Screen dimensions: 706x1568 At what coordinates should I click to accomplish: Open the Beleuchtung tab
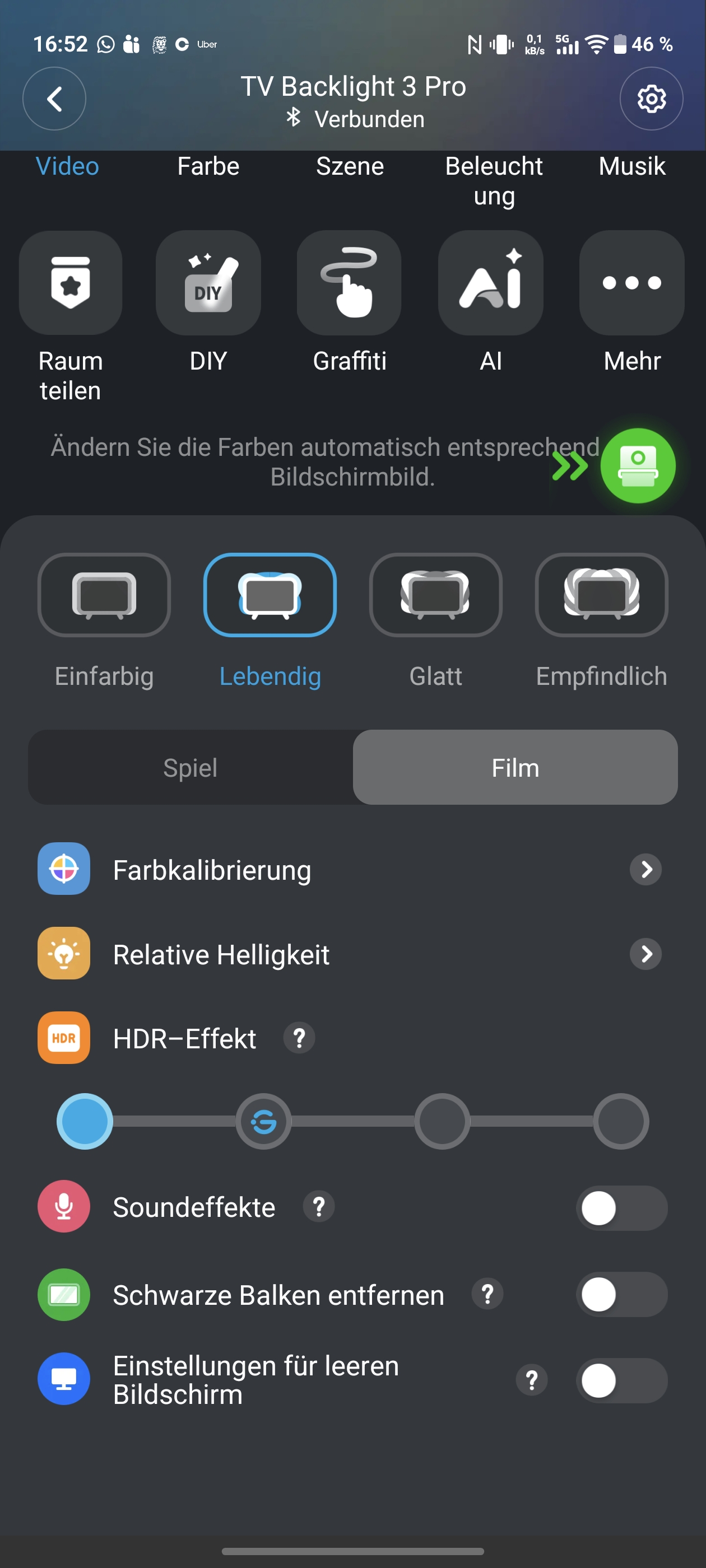[x=494, y=180]
